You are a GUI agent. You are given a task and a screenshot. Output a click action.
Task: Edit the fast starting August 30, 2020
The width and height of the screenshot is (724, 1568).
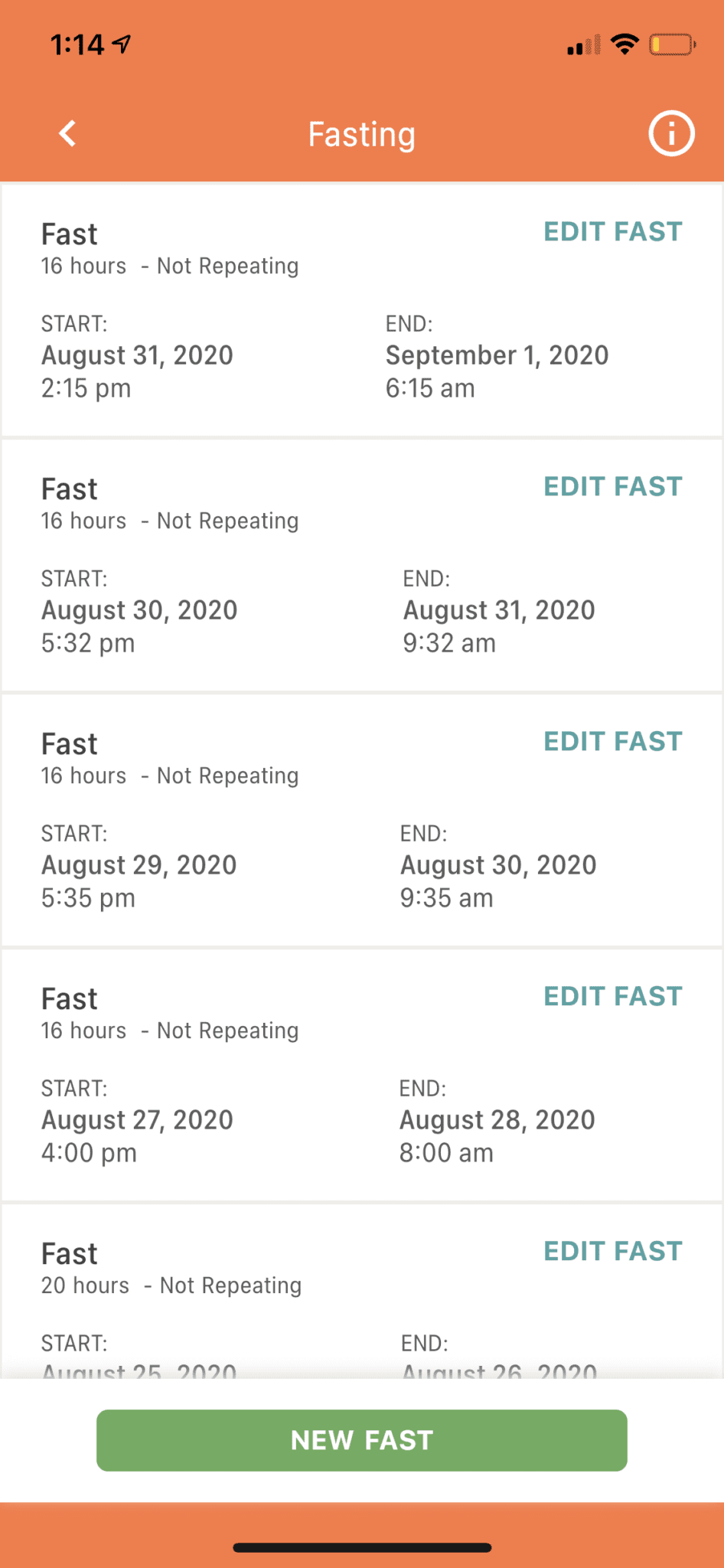pos(612,487)
